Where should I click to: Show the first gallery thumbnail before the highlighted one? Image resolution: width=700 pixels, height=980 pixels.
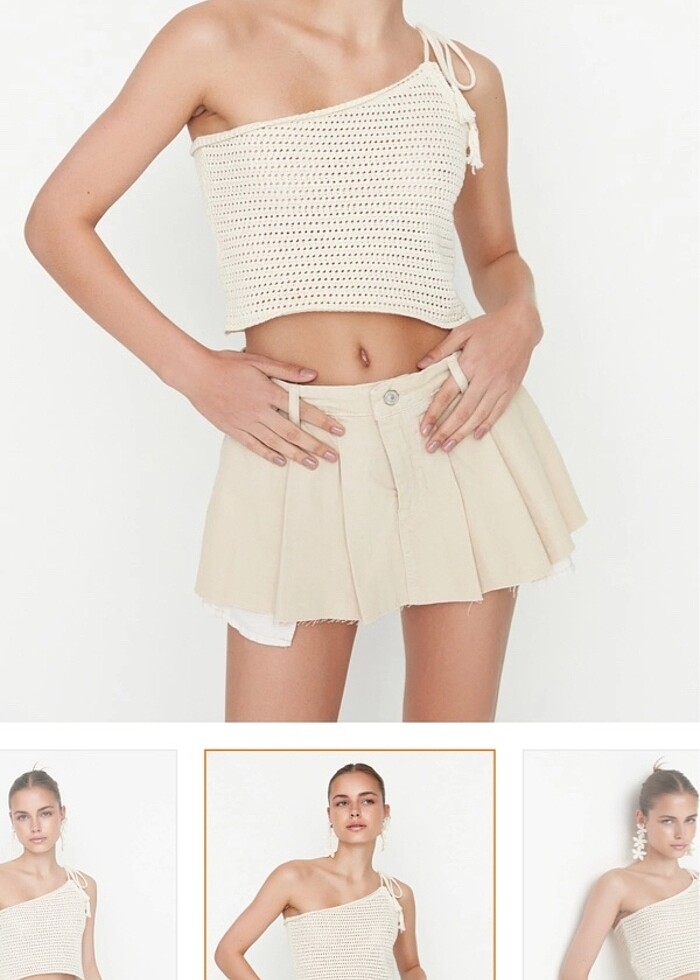pyautogui.click(x=88, y=865)
